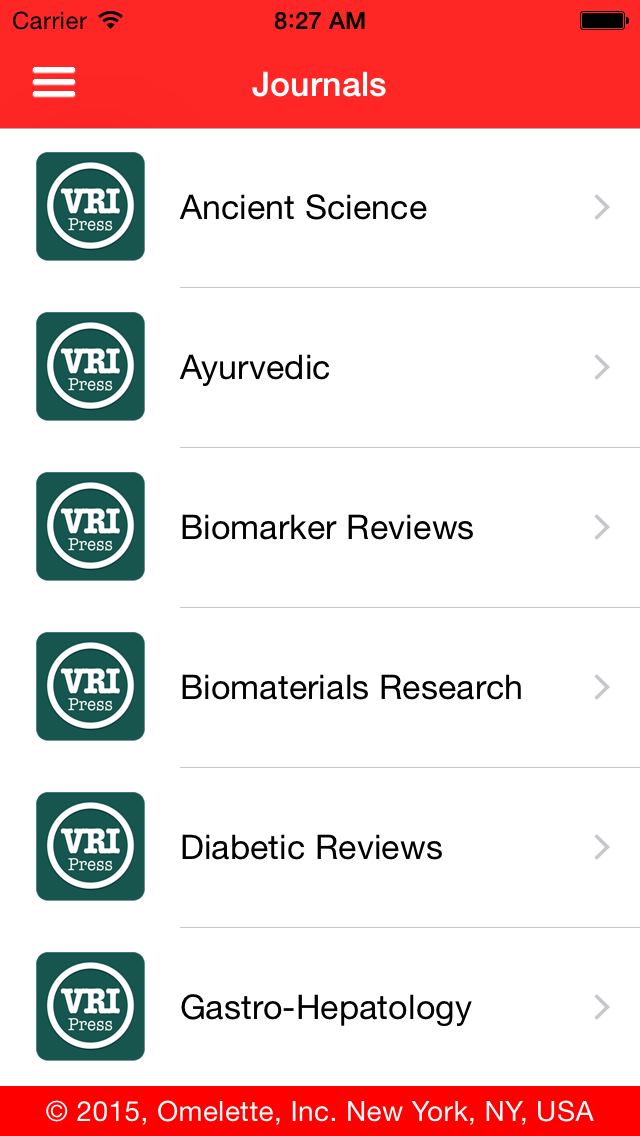Image resolution: width=640 pixels, height=1136 pixels.
Task: Select the Ayurvedic journal row
Action: tap(320, 367)
